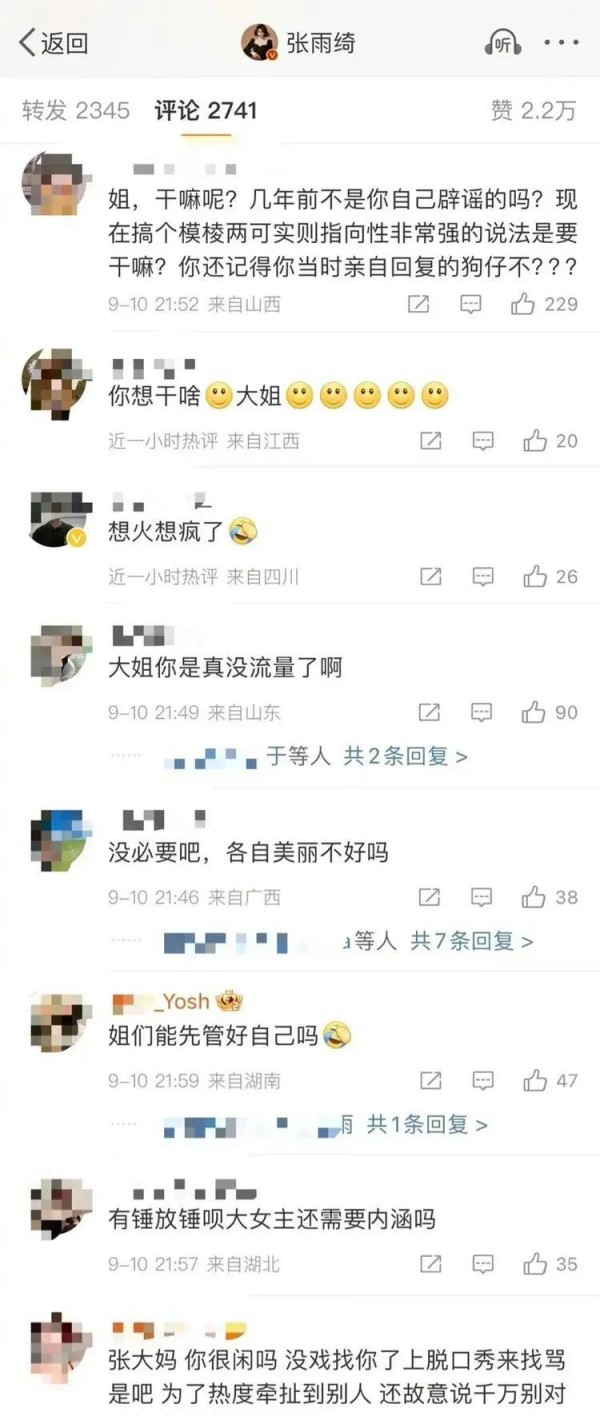The height and width of the screenshot is (1416, 600).
Task: Expand 共2条回复 under 大姐你是真没流量了啊
Action: click(x=405, y=757)
